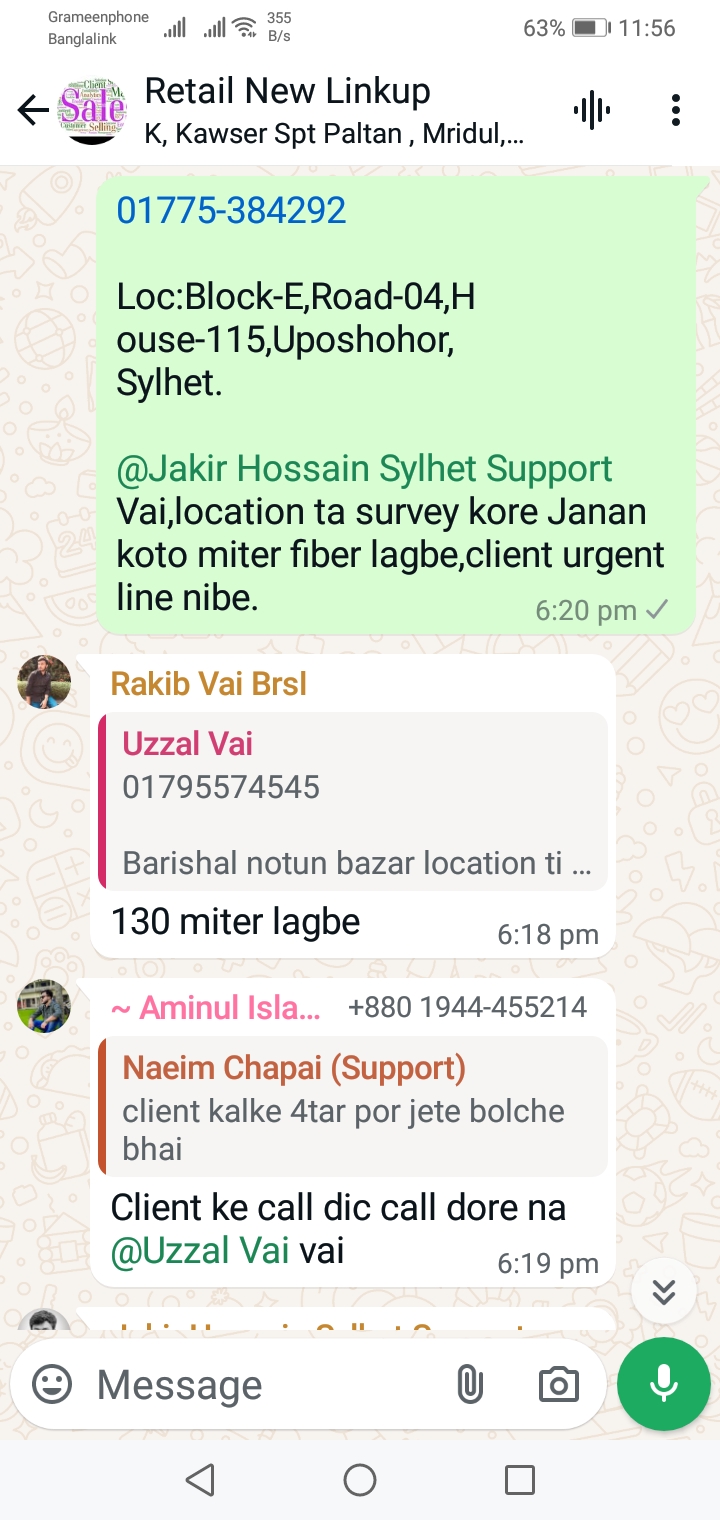Go to the system home screen
Image resolution: width=720 pixels, height=1520 pixels.
pos(360,1480)
